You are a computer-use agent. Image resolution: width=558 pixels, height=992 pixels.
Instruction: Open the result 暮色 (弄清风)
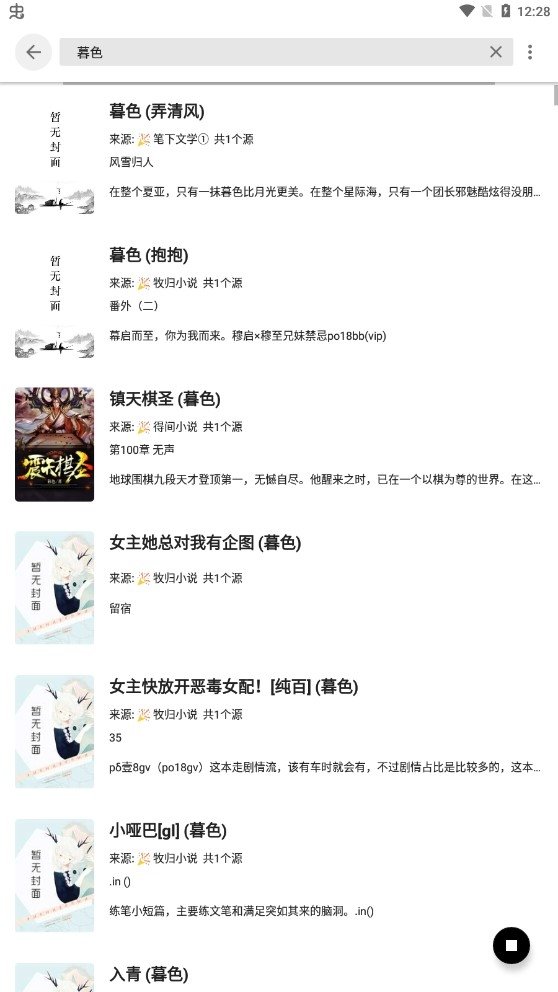(279, 157)
